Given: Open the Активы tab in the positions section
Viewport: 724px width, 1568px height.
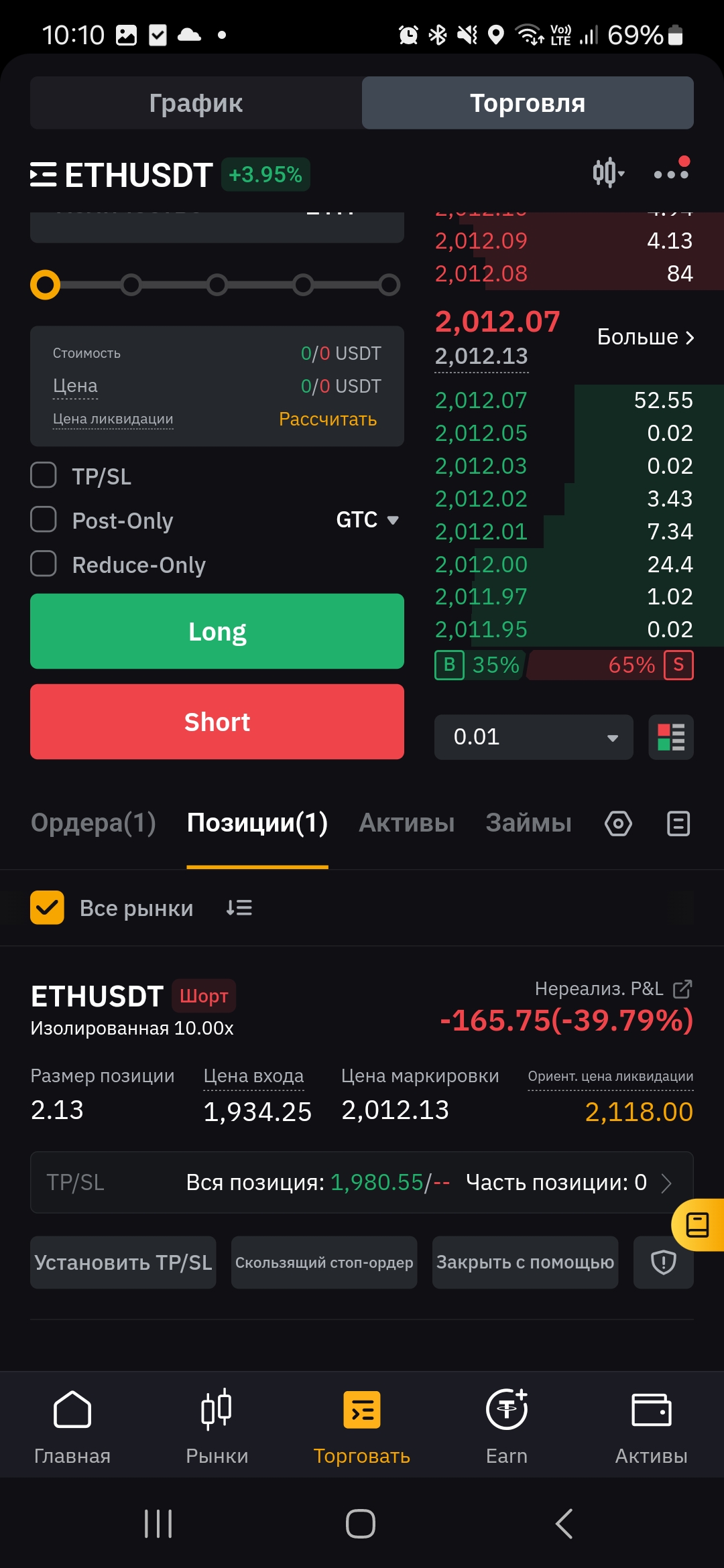Looking at the screenshot, I should (x=406, y=823).
